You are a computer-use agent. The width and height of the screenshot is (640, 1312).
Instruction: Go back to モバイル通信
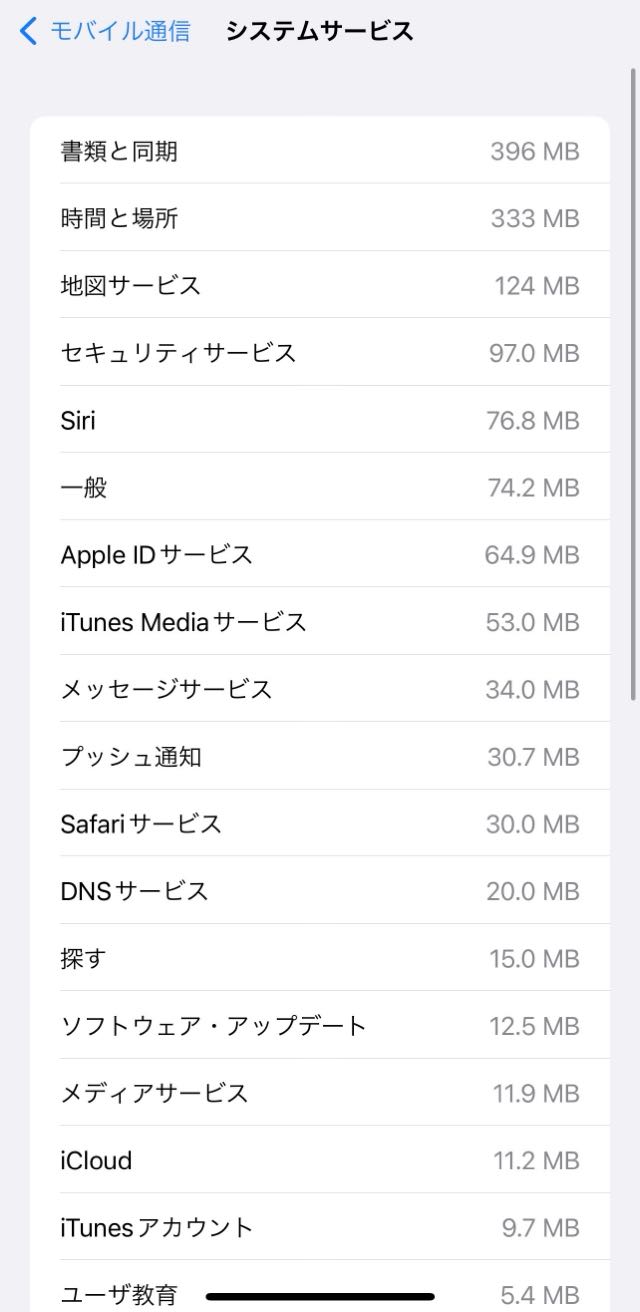pos(105,31)
